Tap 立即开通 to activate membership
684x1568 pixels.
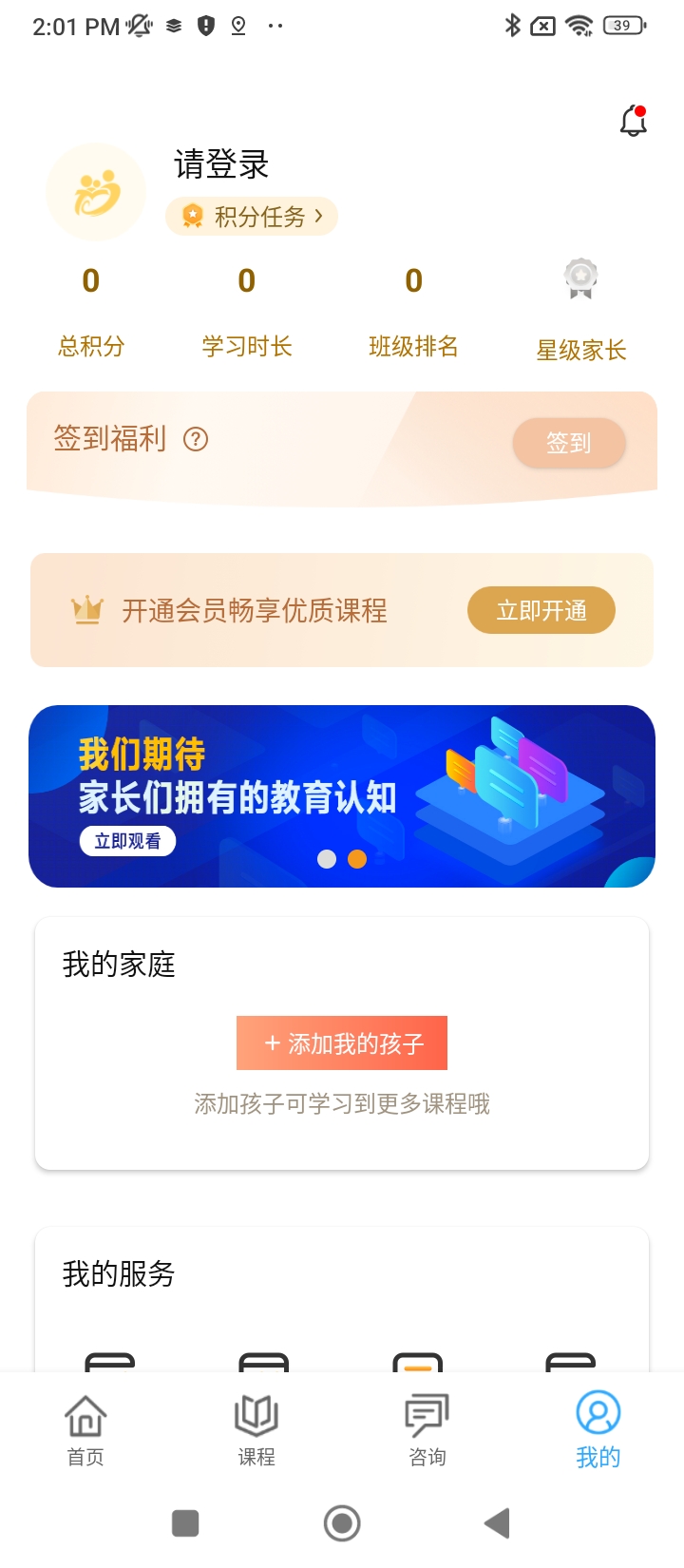coord(541,610)
